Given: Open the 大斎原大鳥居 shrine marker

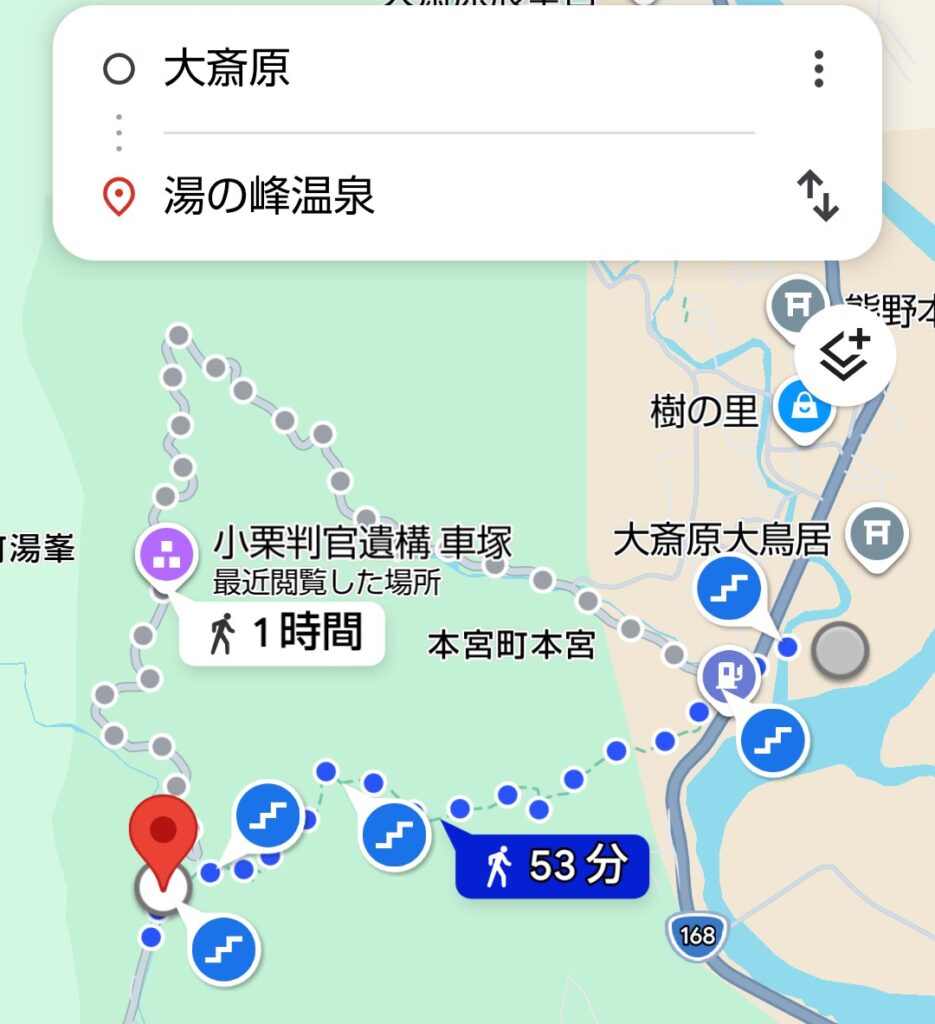Looking at the screenshot, I should (x=876, y=533).
